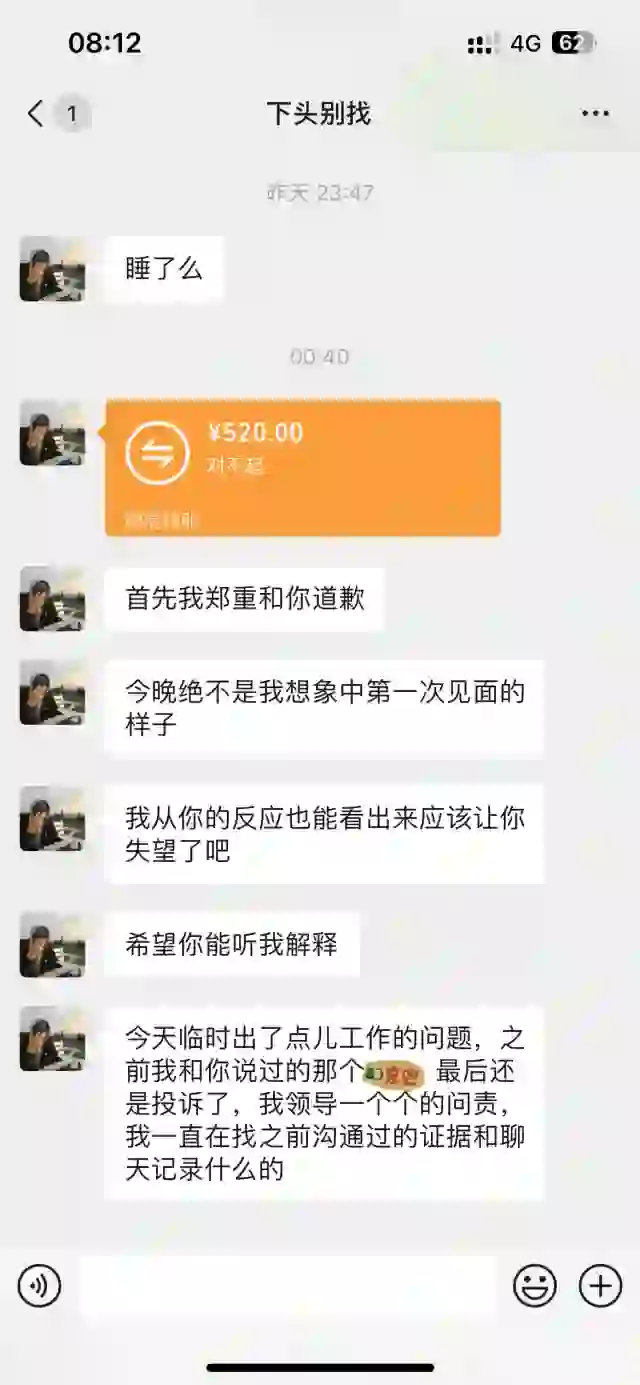Go back to the chat list
This screenshot has width=640, height=1385.
(x=37, y=114)
